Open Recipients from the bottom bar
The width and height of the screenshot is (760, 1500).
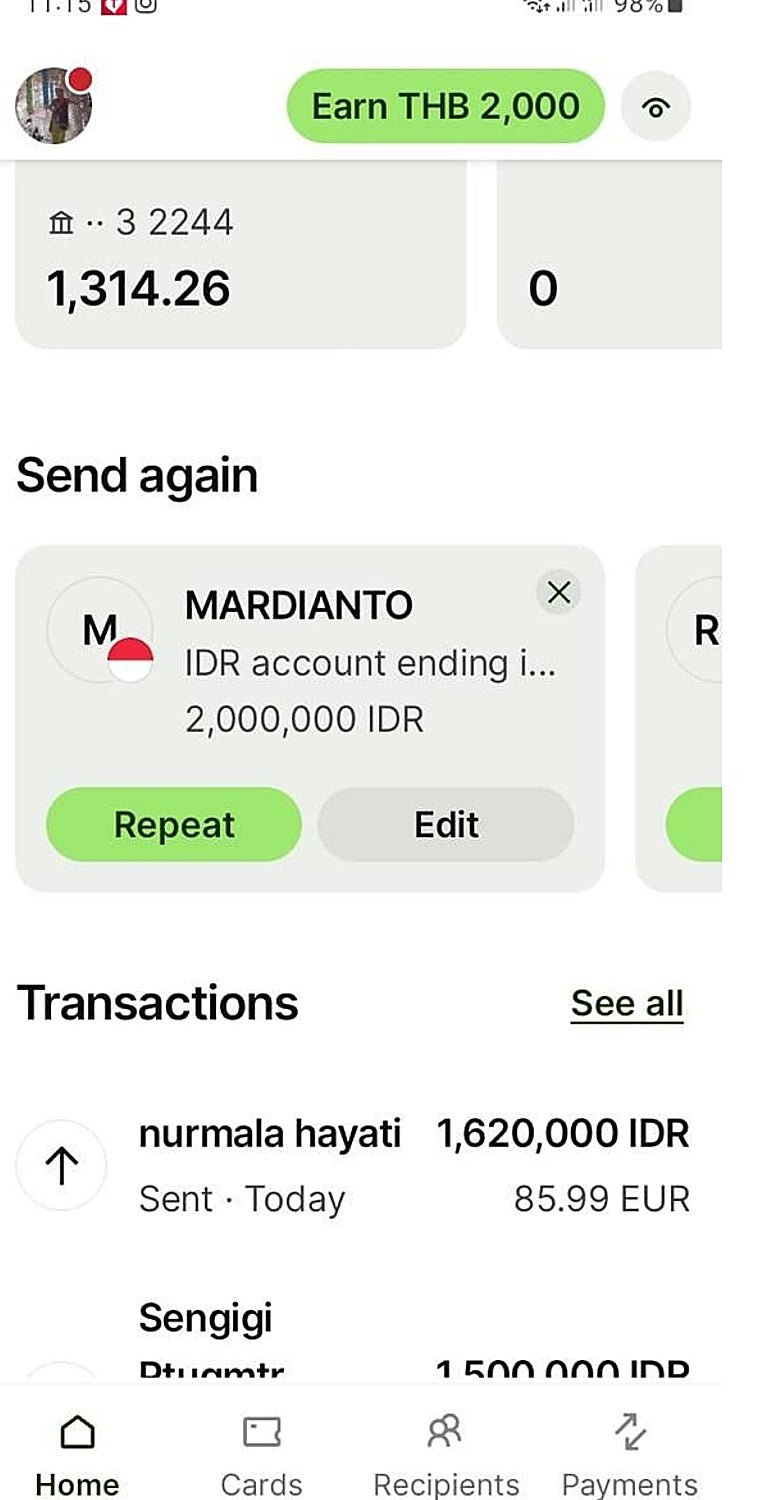tap(446, 1434)
